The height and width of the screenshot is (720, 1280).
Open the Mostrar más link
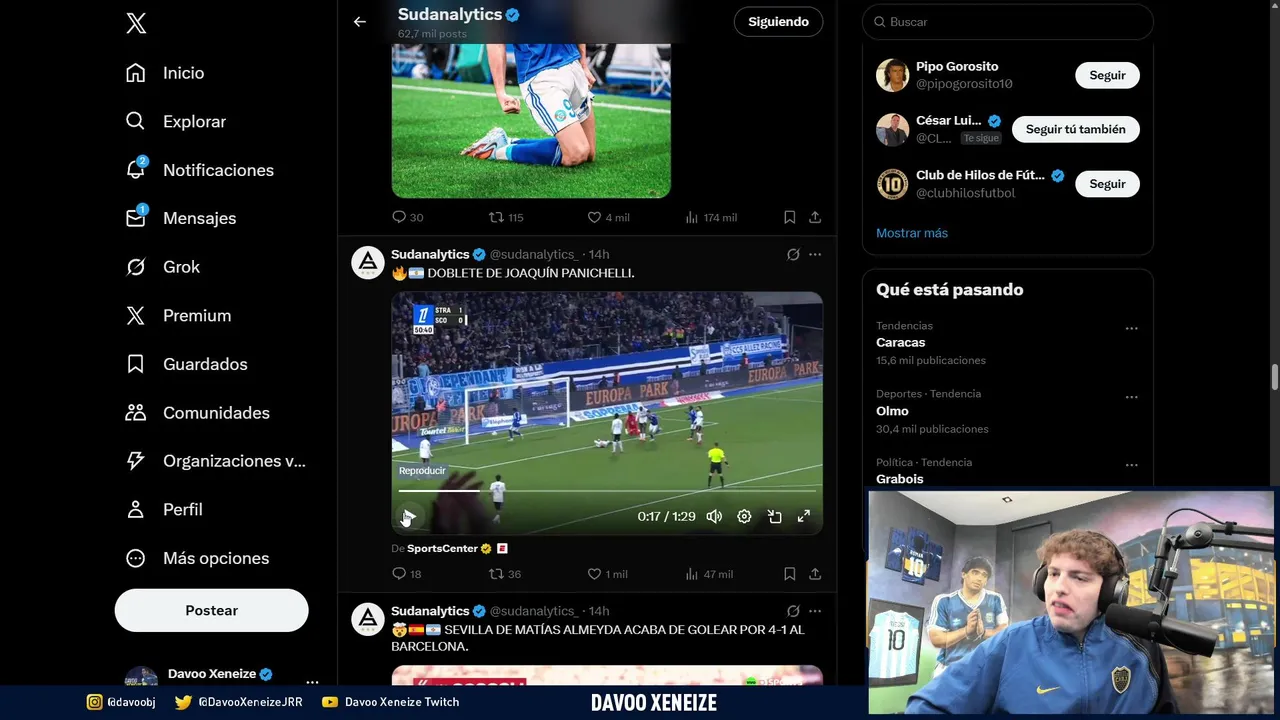[x=911, y=233]
